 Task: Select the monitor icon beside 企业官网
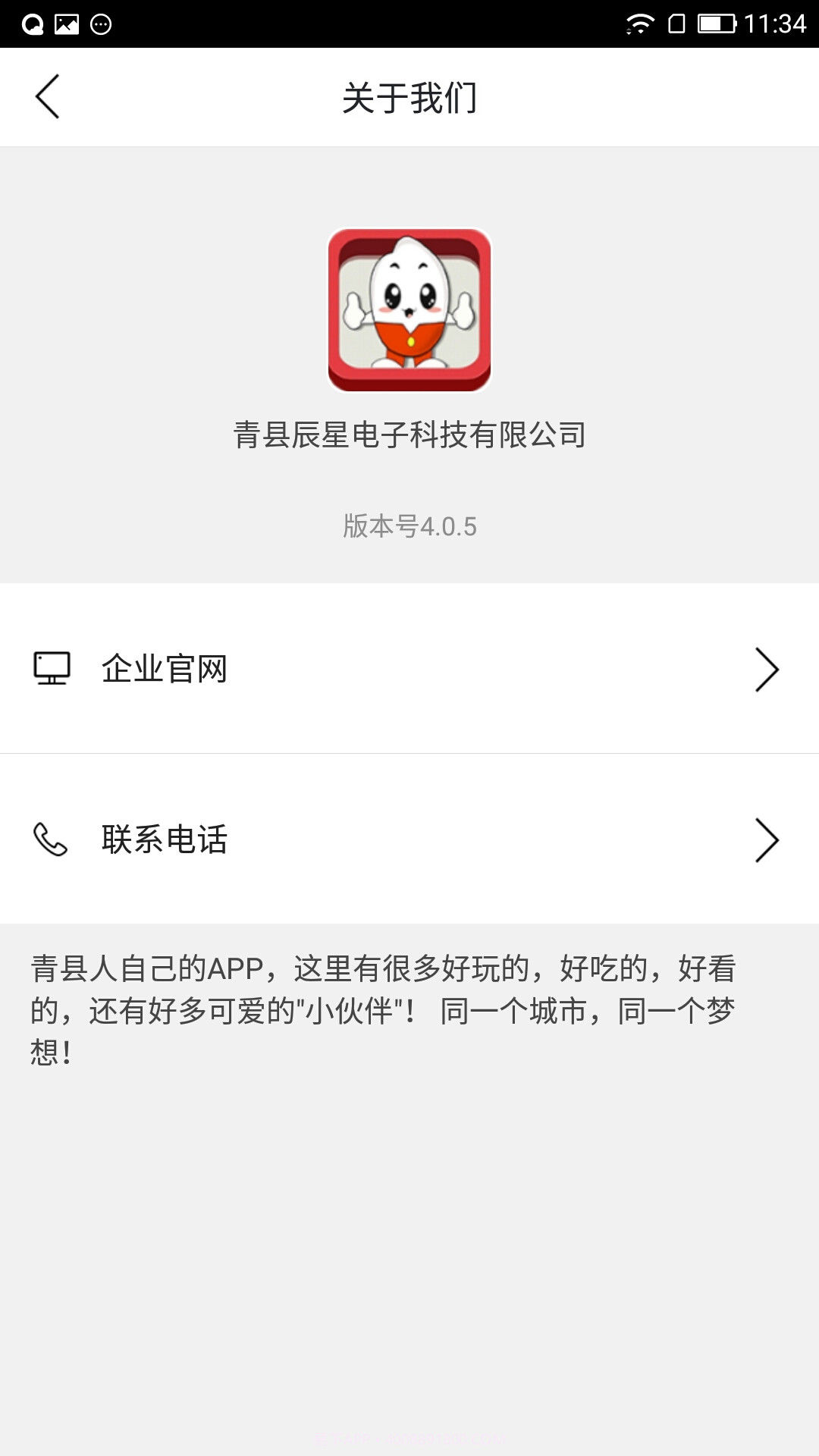[x=50, y=669]
